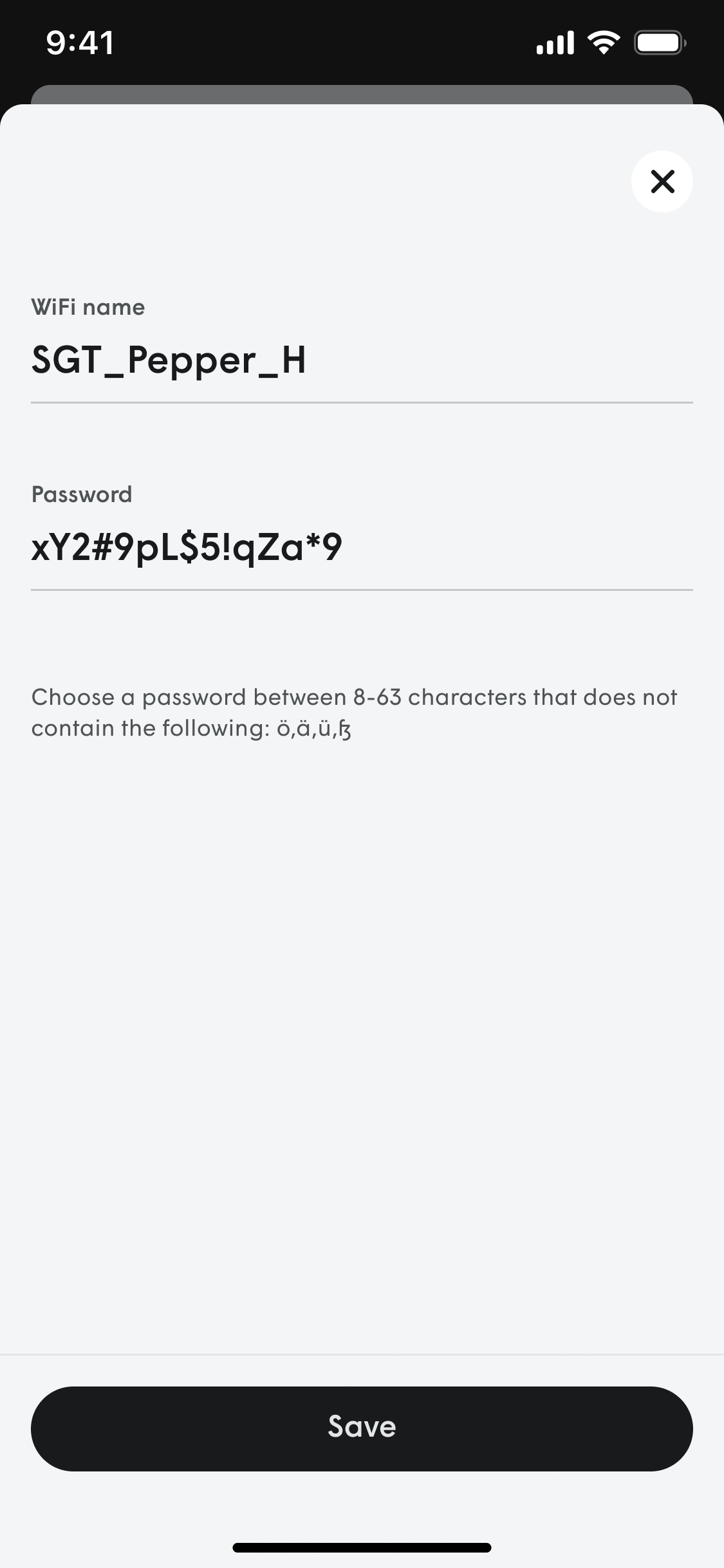Image resolution: width=724 pixels, height=1568 pixels.
Task: Tap the underline below the WiFi name
Action: click(x=362, y=402)
